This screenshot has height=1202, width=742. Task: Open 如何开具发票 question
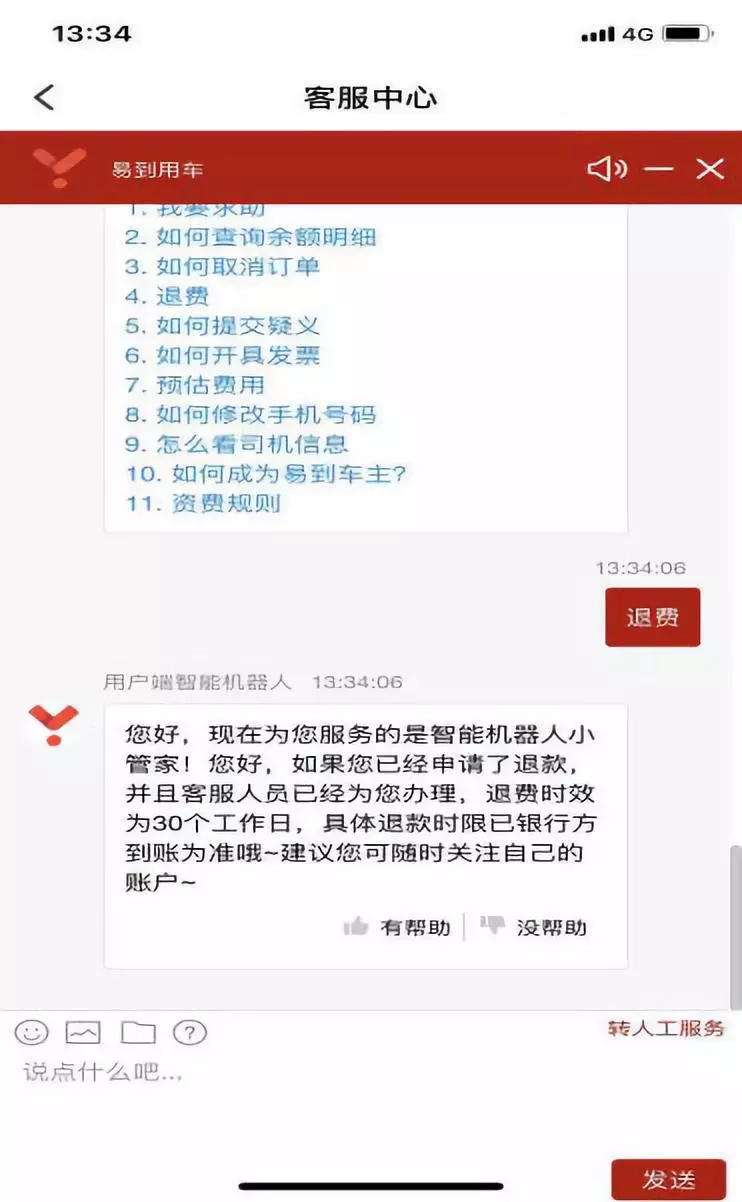tap(222, 355)
